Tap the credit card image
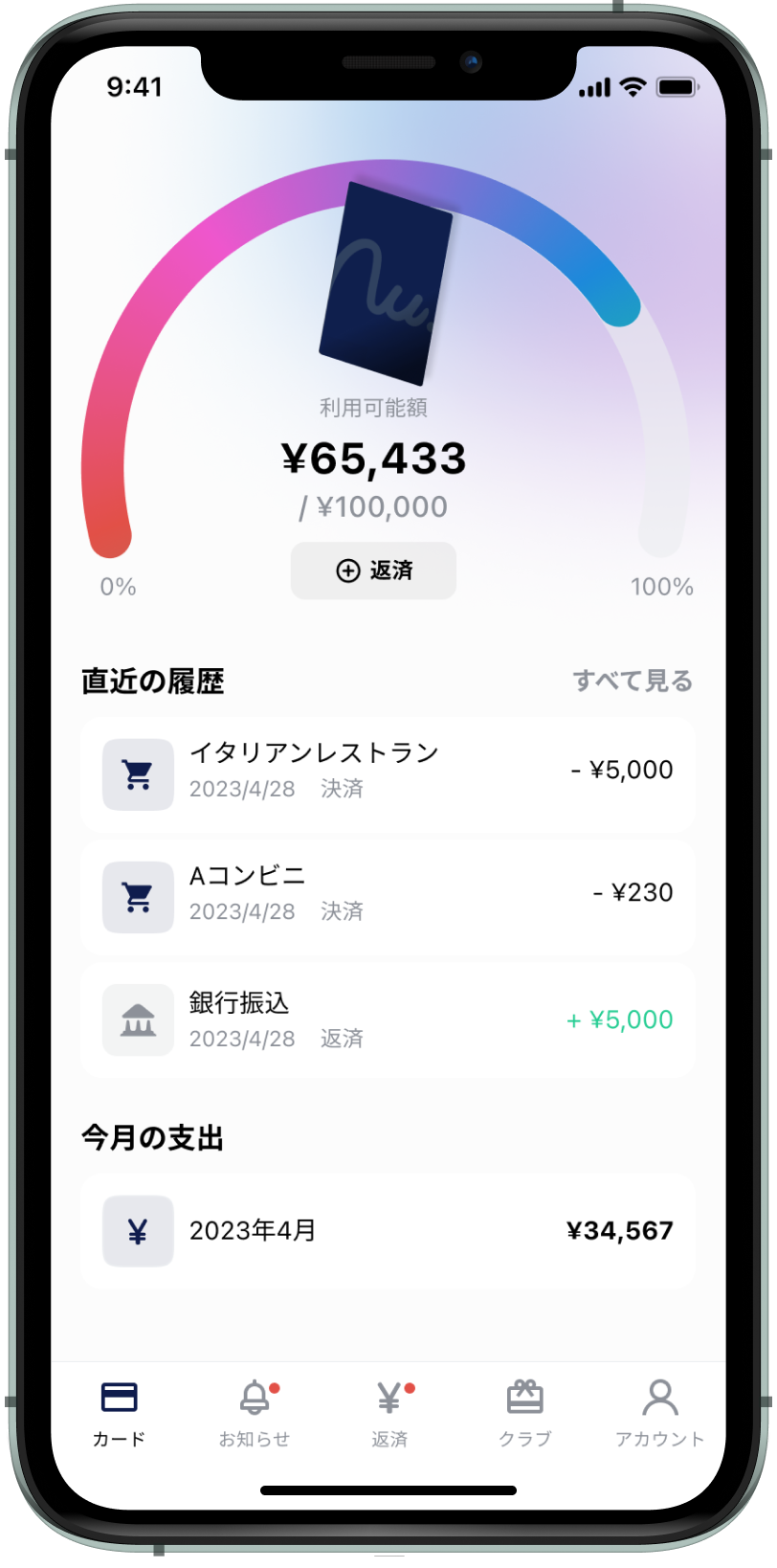The width and height of the screenshot is (777, 1568). tap(385, 283)
